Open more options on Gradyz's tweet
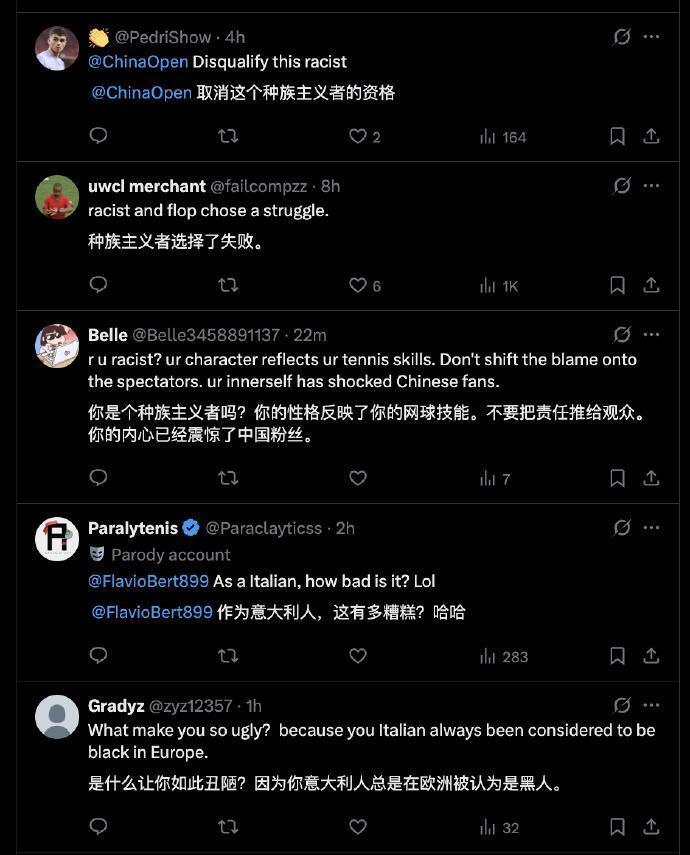690x855 pixels. click(651, 706)
